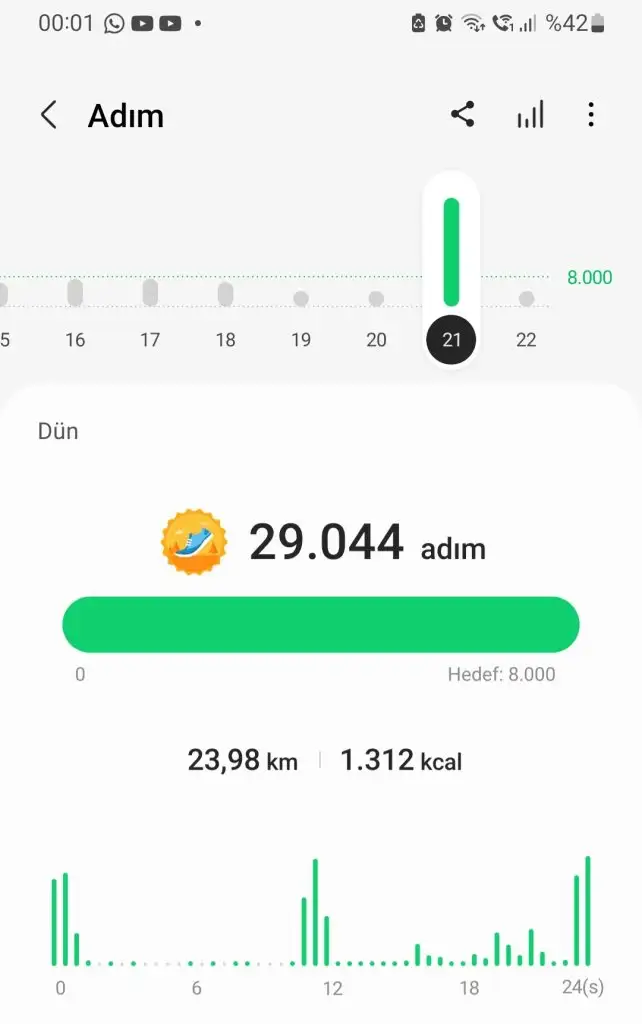The width and height of the screenshot is (642, 1024).
Task: Select day 18 in the step chart
Action: (x=226, y=310)
